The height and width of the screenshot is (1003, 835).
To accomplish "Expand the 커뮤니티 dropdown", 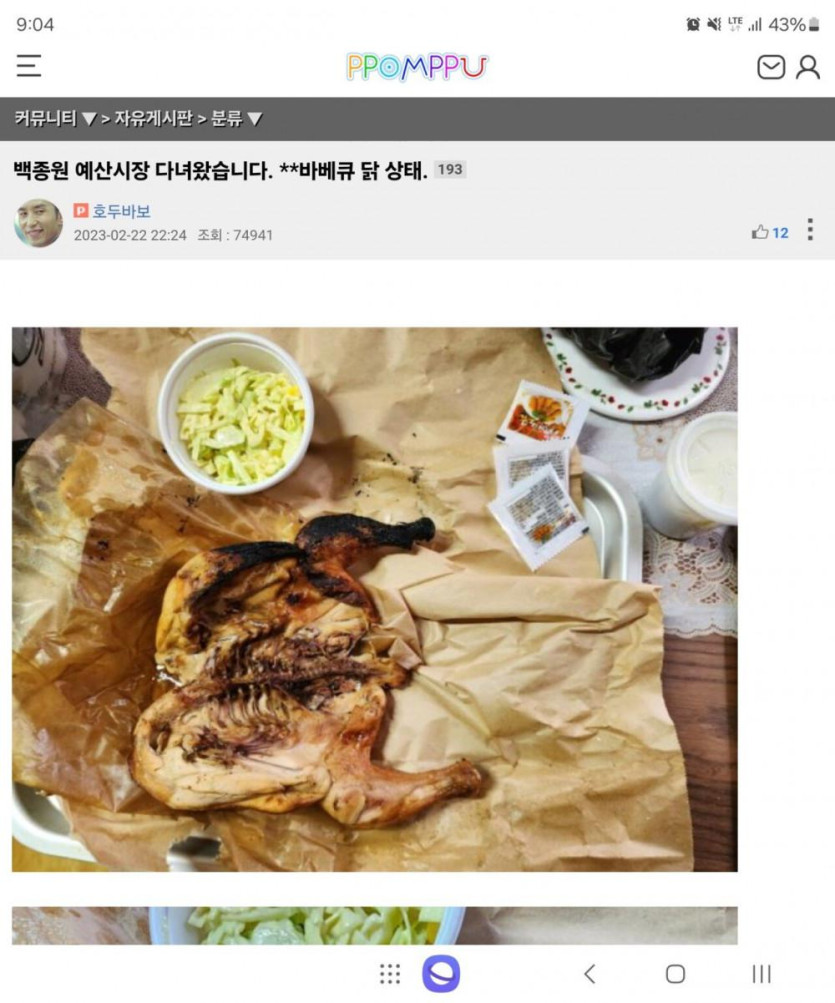I will pos(54,119).
